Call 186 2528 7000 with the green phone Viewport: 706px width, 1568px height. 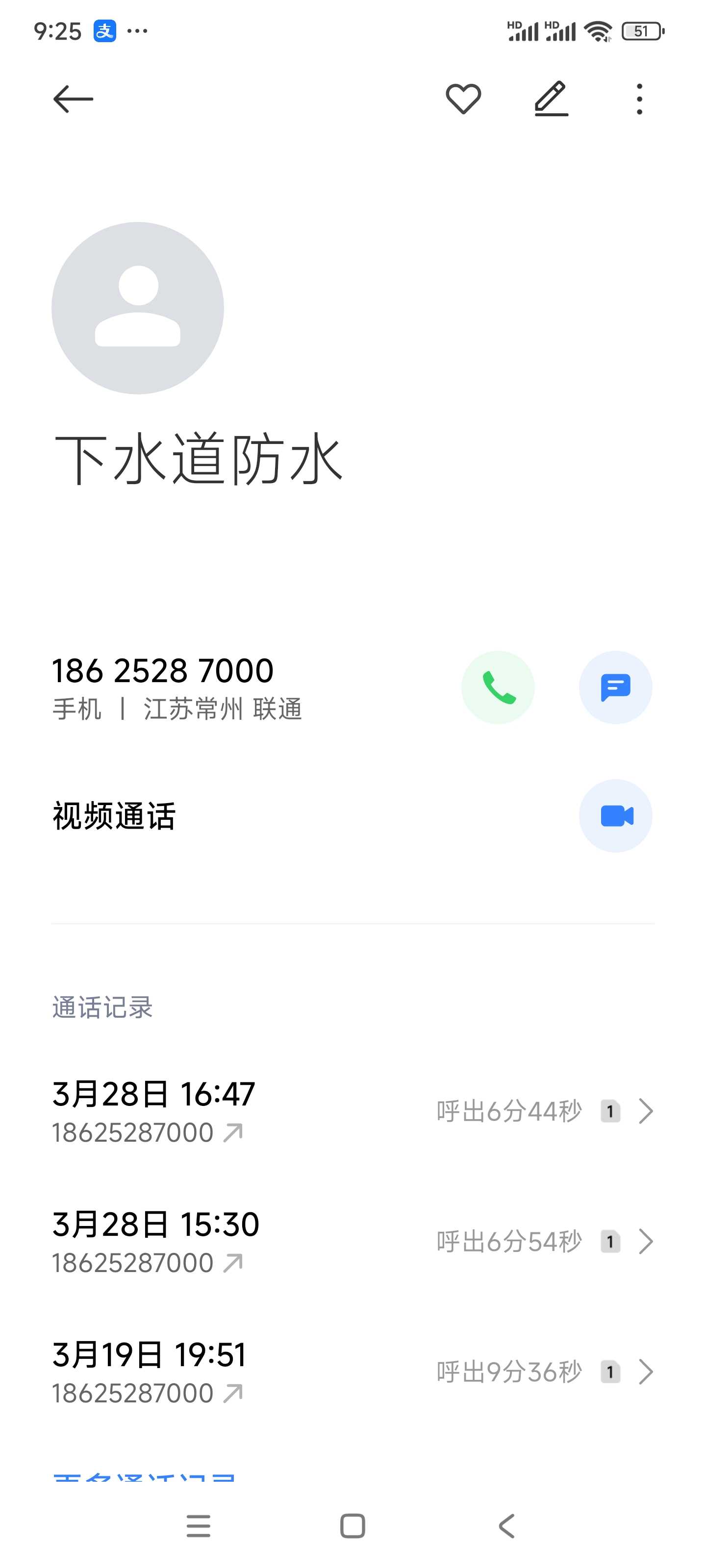tap(498, 687)
